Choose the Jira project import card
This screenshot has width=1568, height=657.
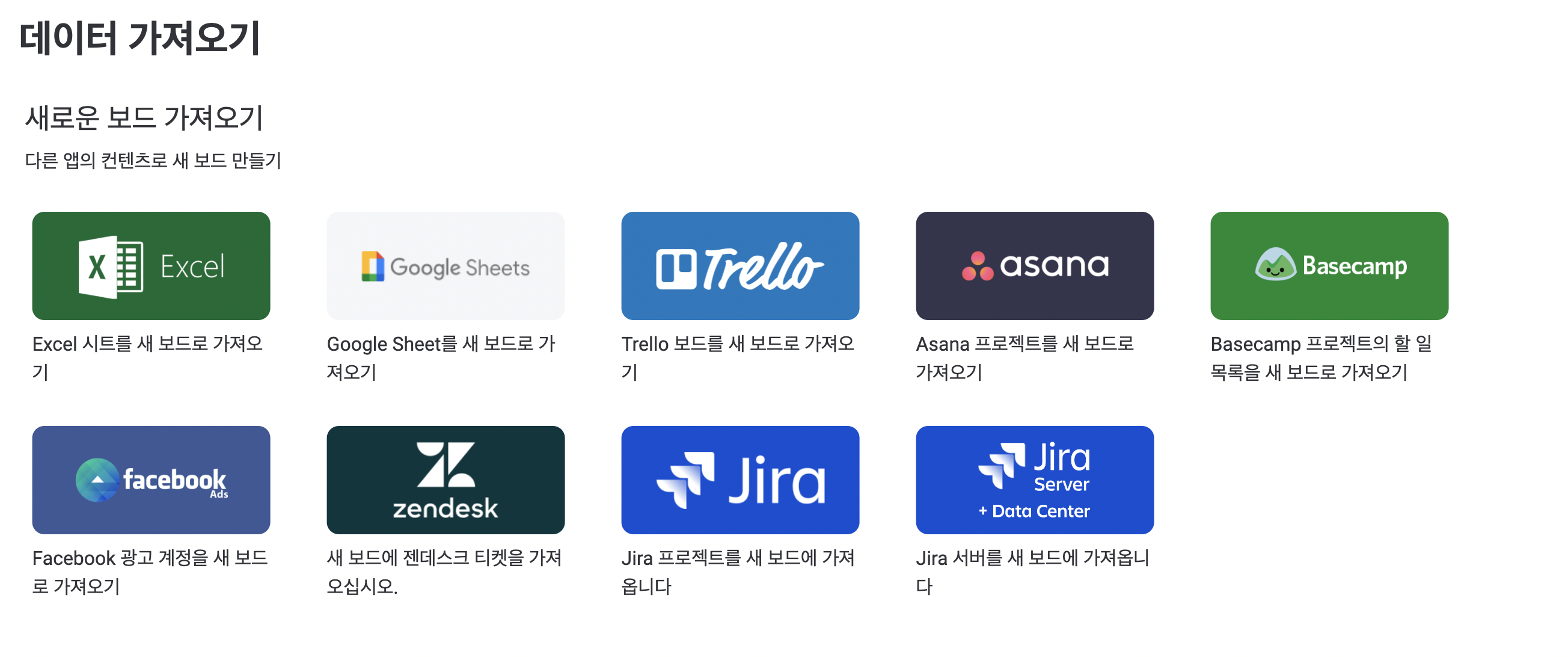click(x=740, y=481)
